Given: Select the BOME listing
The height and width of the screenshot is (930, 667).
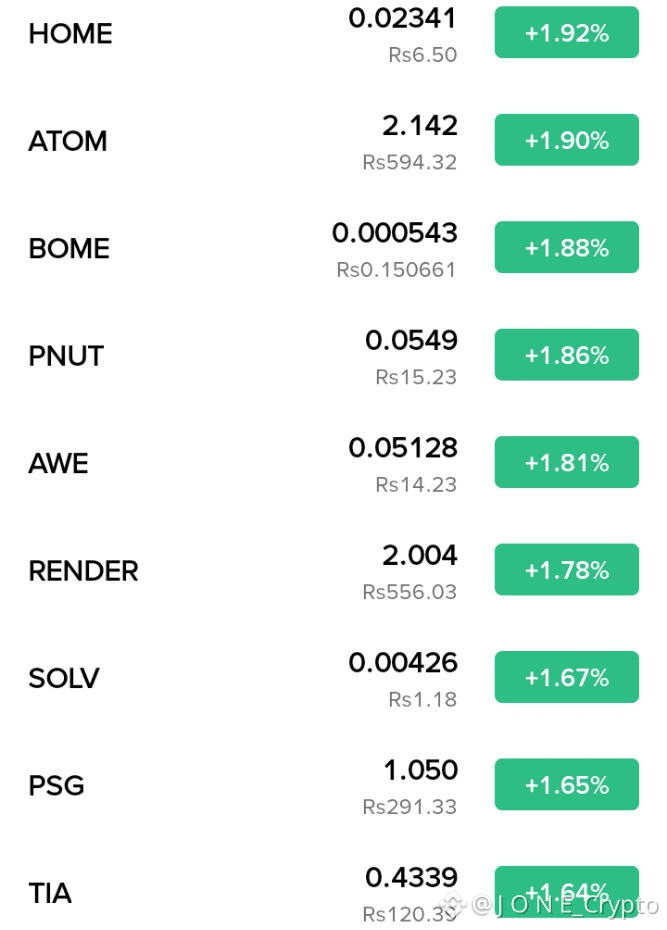Looking at the screenshot, I should click(x=333, y=248).
